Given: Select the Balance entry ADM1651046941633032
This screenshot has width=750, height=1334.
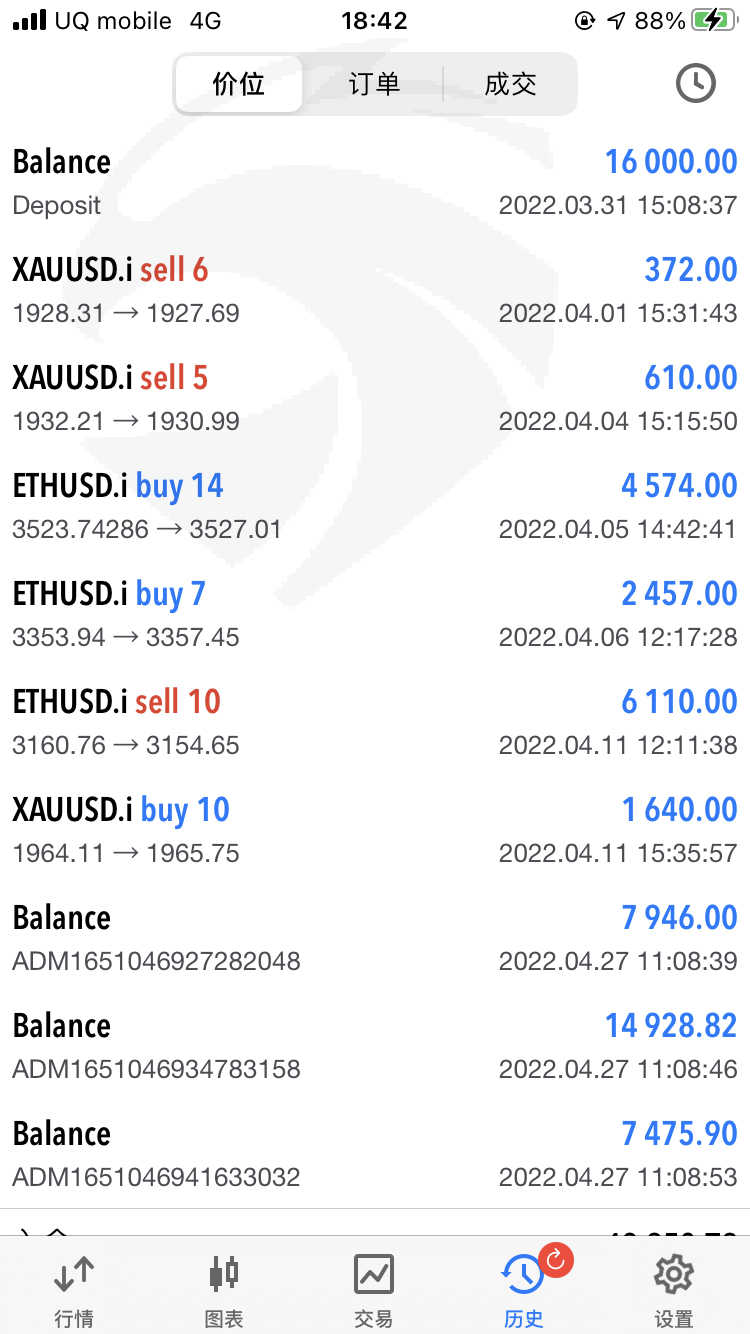Looking at the screenshot, I should (x=375, y=1154).
